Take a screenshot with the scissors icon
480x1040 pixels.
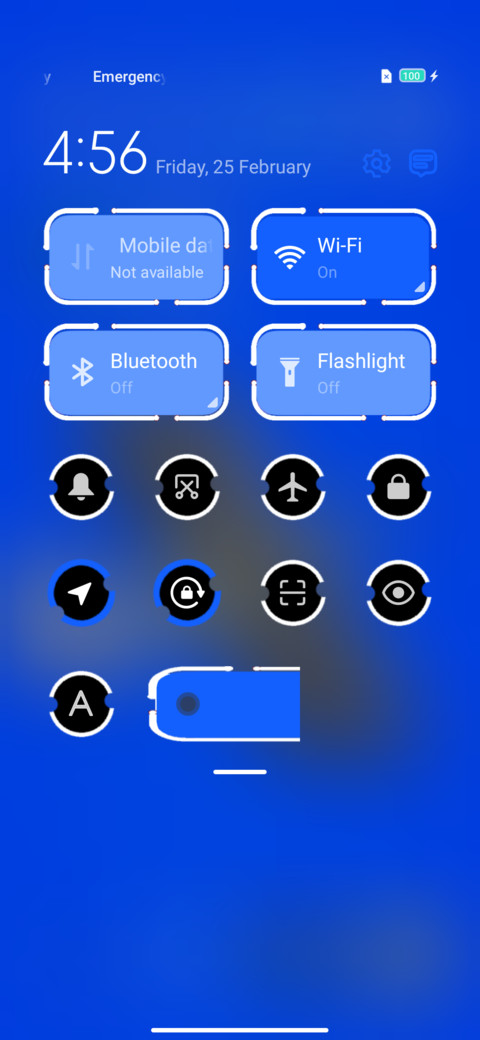[187, 488]
